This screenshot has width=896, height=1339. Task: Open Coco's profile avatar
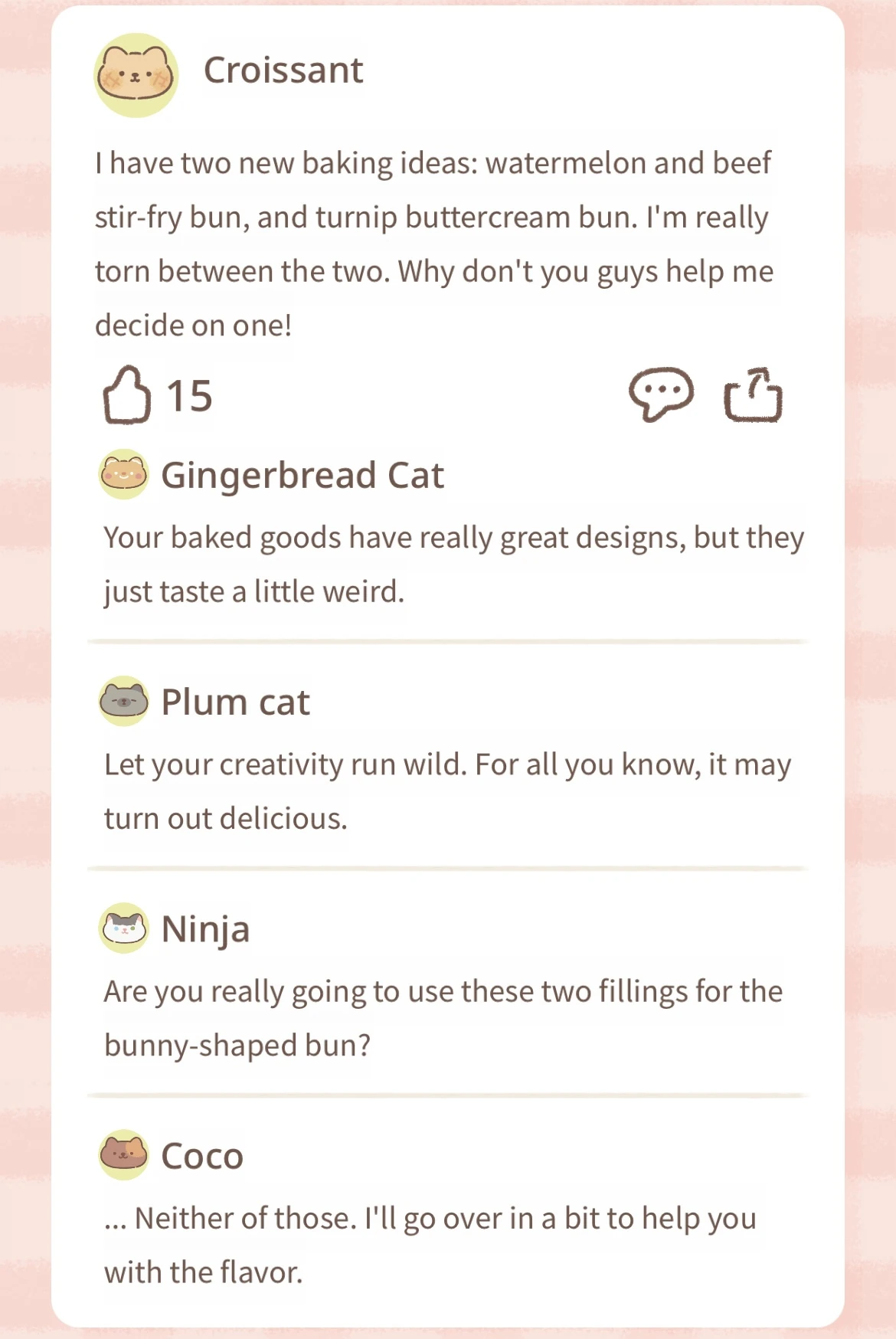pyautogui.click(x=123, y=1154)
